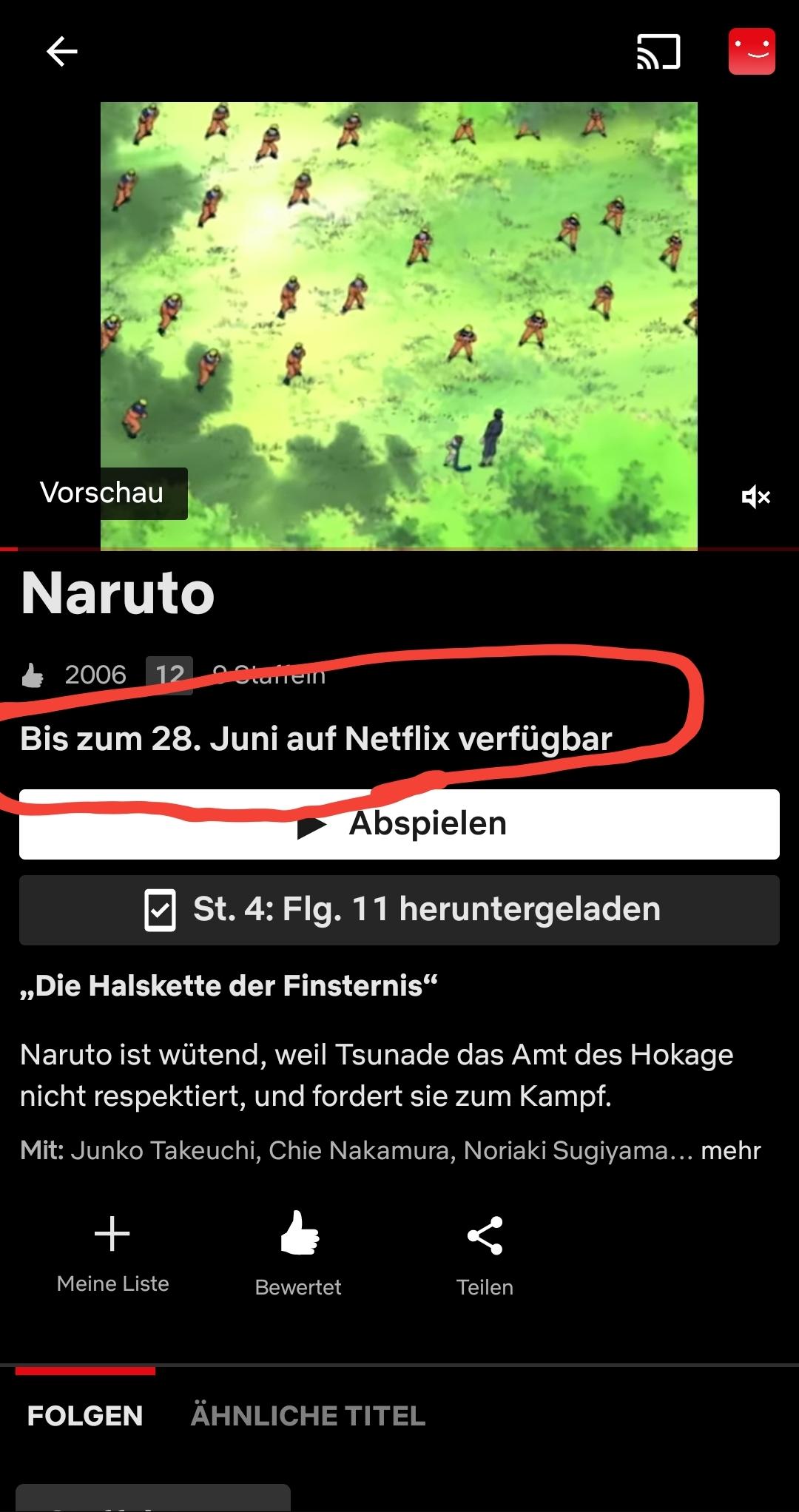Open the Vorschau preview video
The height and width of the screenshot is (1512, 799).
coord(399,326)
